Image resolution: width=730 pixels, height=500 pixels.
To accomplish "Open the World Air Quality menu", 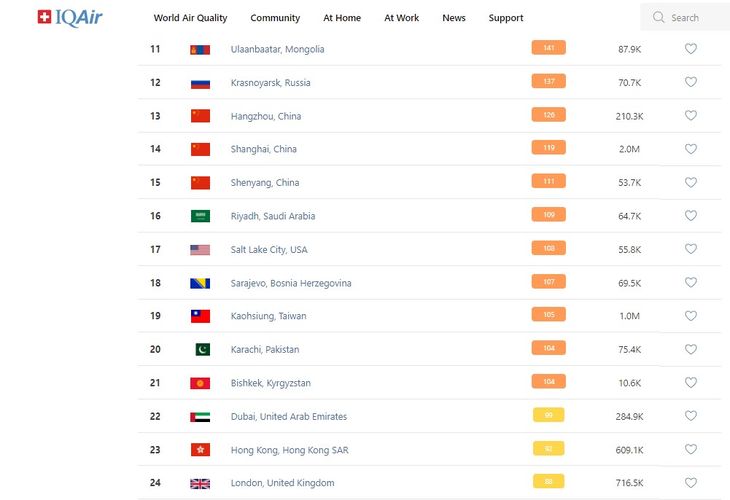I will coord(190,18).
